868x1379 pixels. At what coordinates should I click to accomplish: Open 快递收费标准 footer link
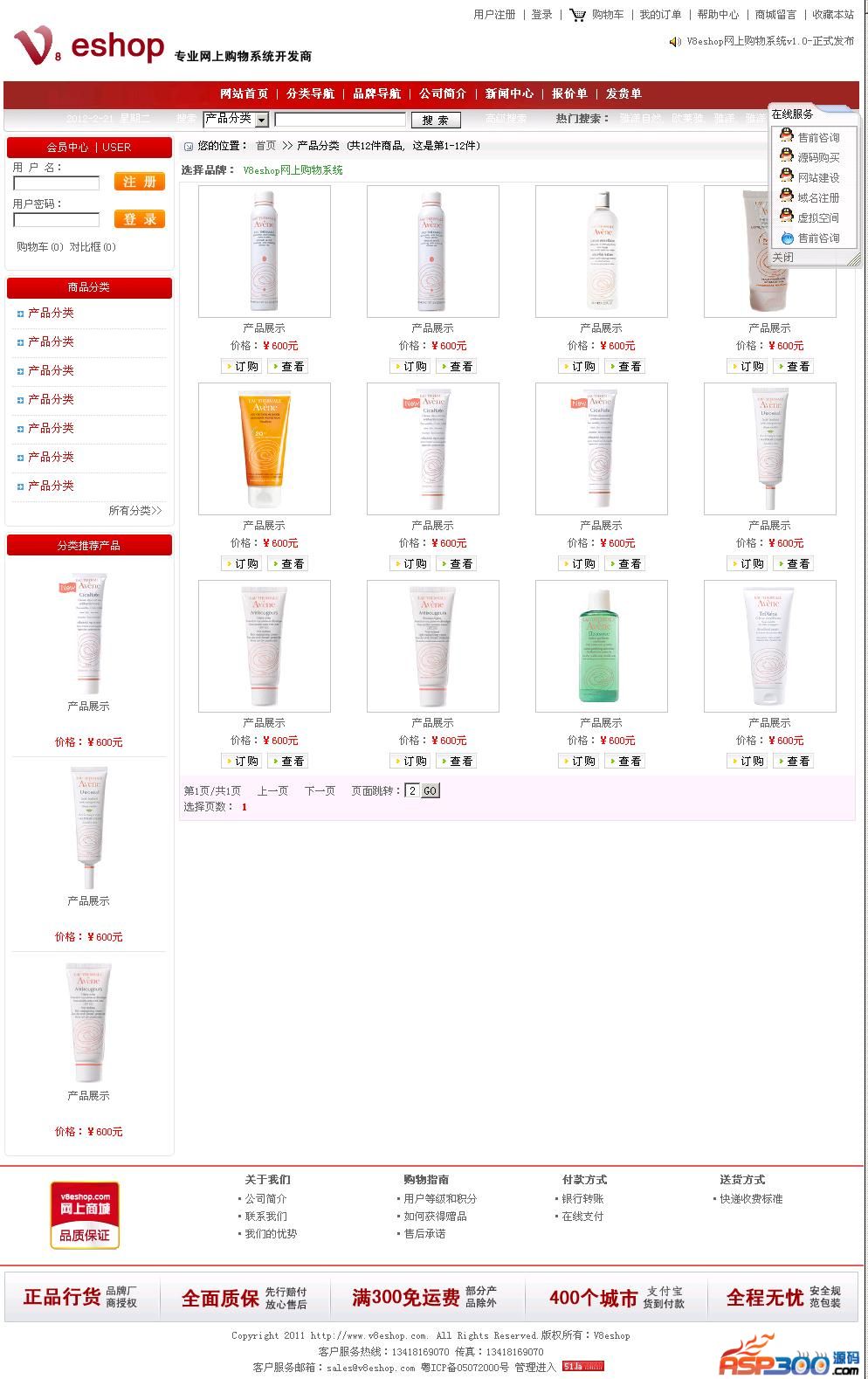(x=751, y=1199)
